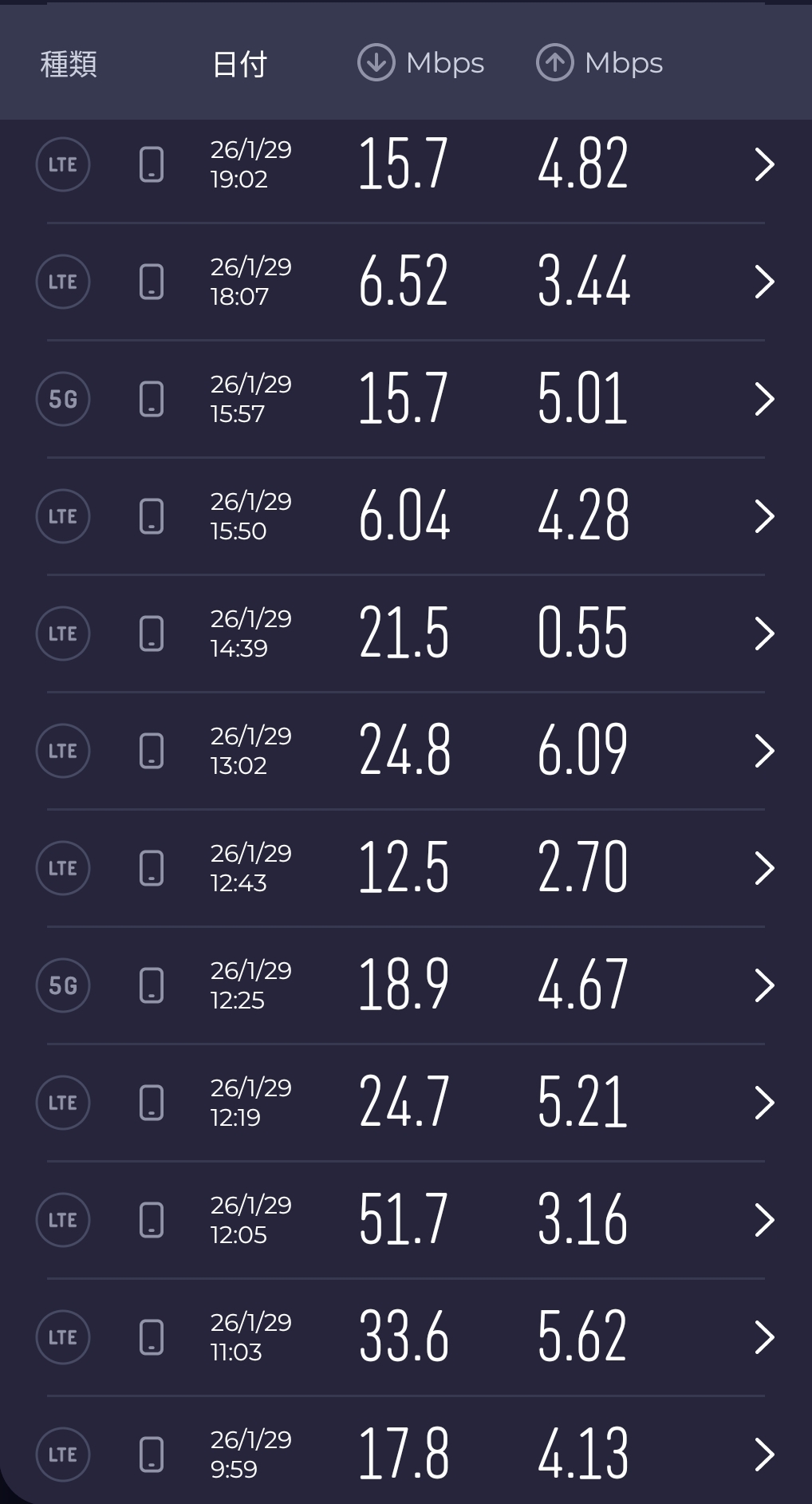812x1504 pixels.
Task: Open the 19:02 LTE test result
Action: click(x=405, y=164)
